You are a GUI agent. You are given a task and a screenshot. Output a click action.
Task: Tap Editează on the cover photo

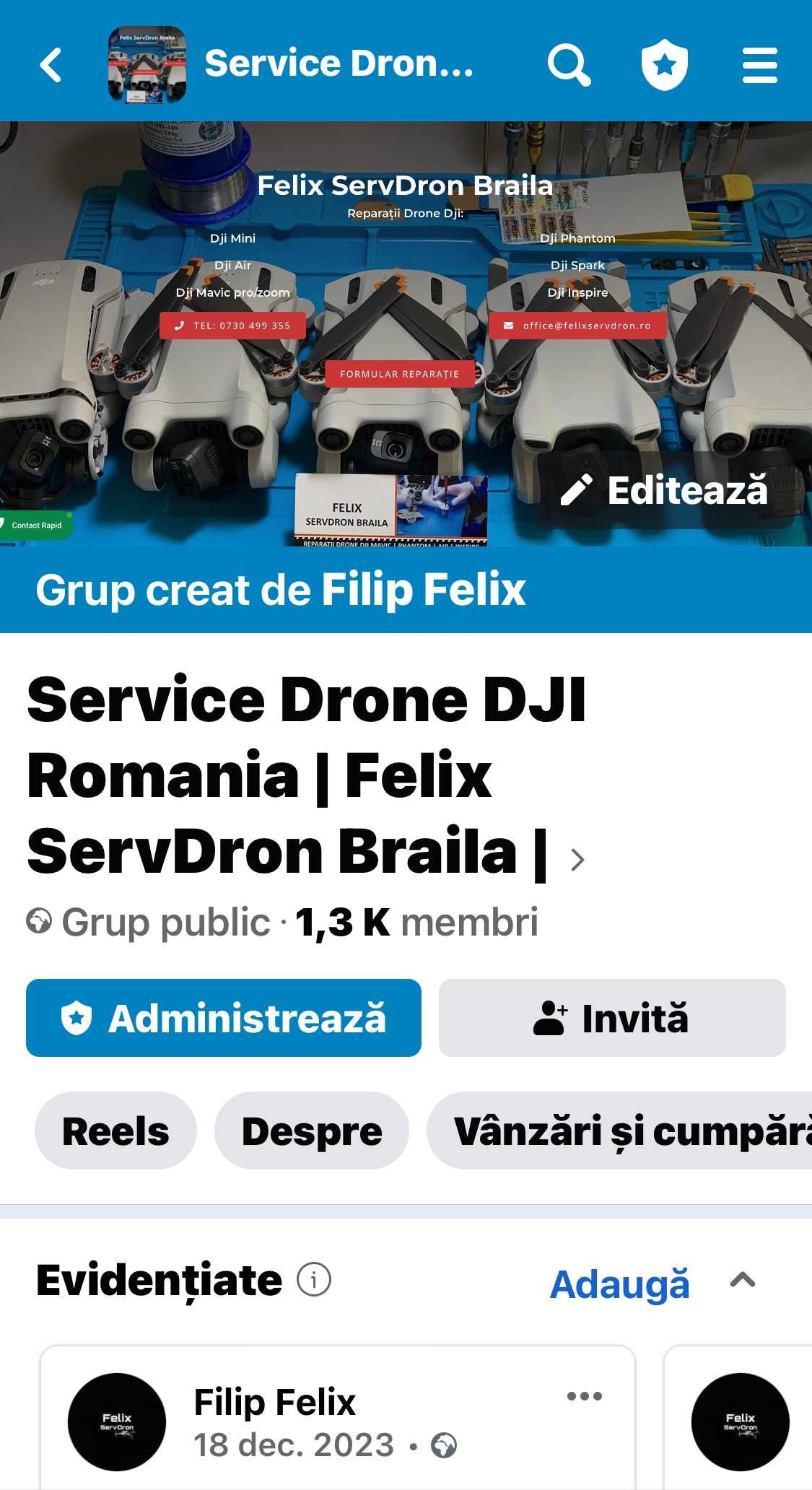click(x=665, y=491)
